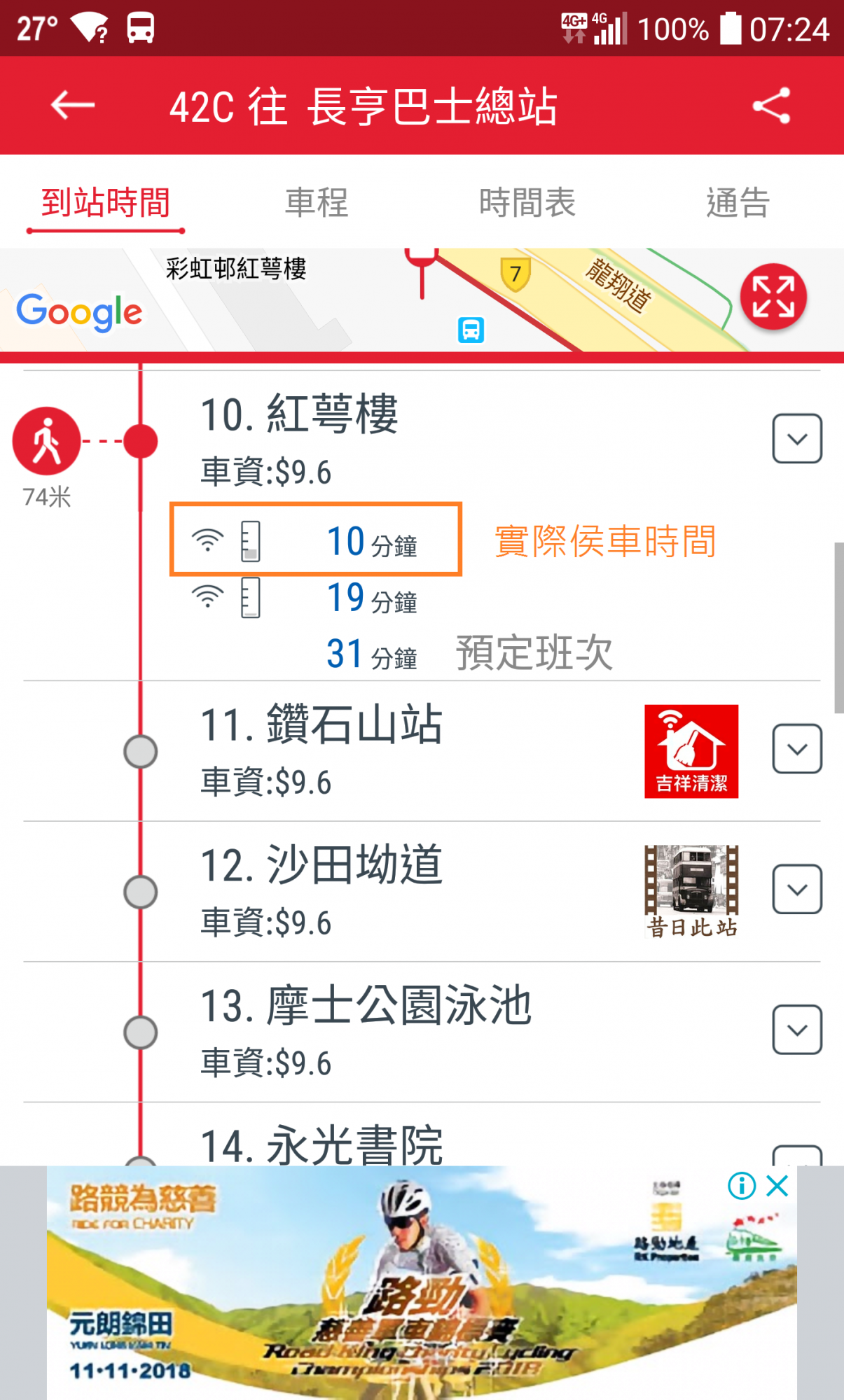
Task: Expand stop 12. 沙田坳道 details
Action: click(796, 889)
